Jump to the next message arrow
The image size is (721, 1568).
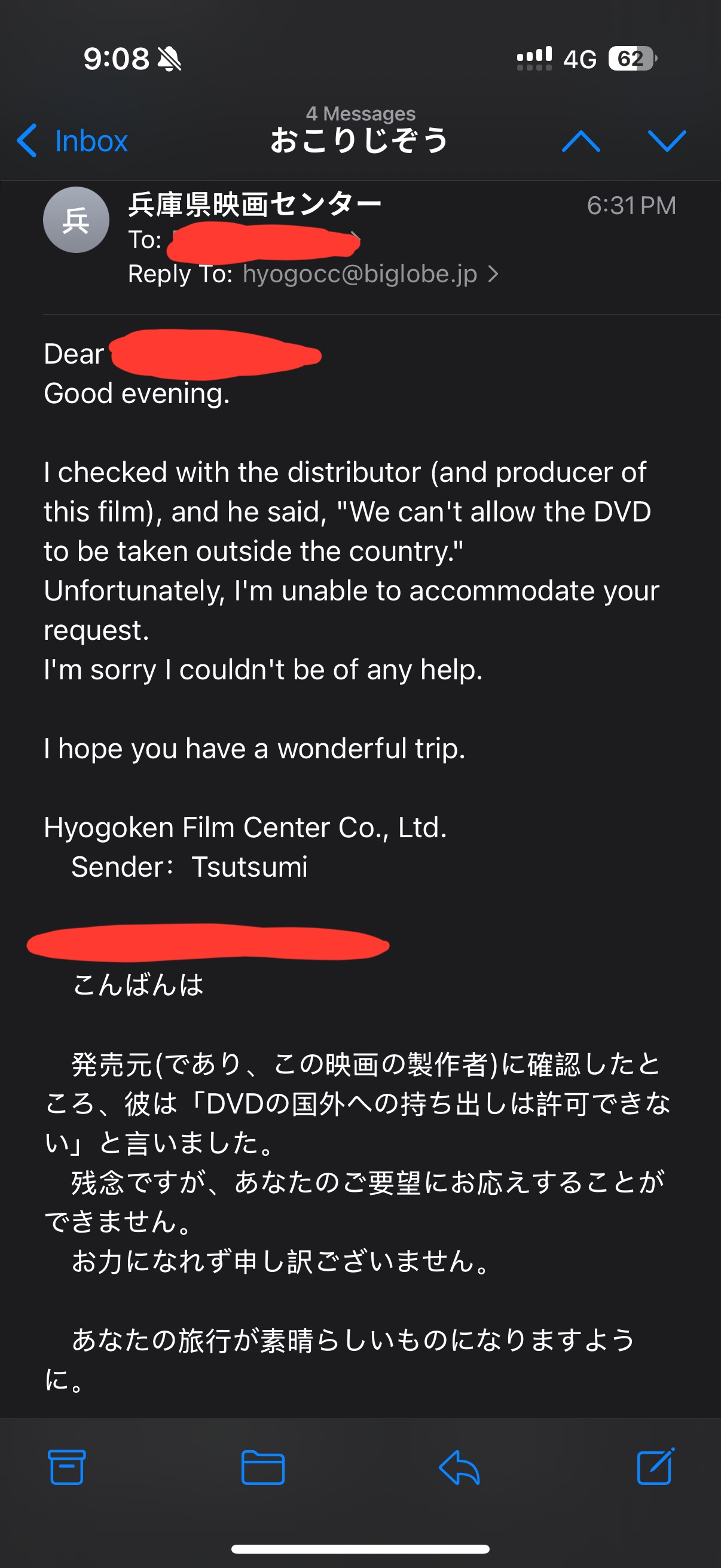click(x=667, y=141)
